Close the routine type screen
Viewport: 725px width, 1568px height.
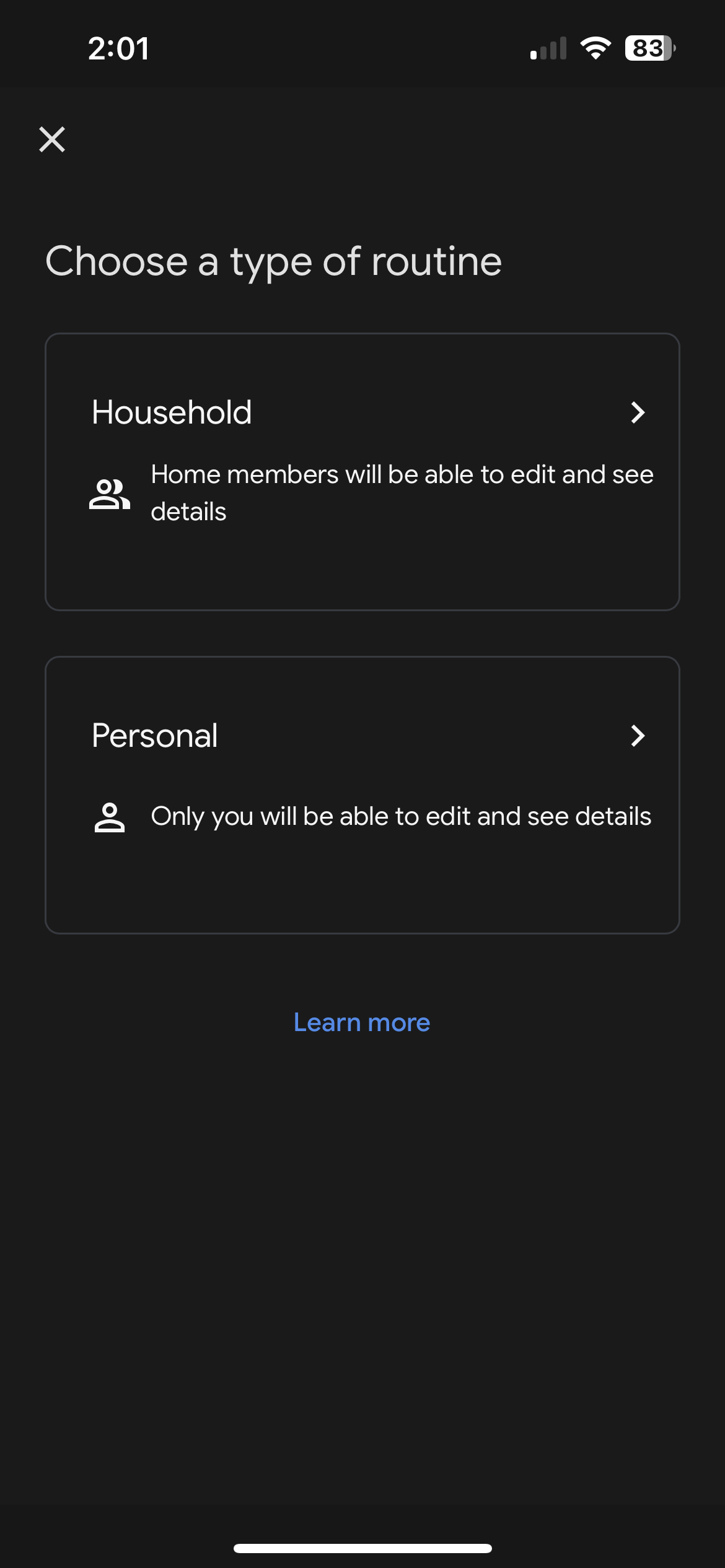click(52, 139)
